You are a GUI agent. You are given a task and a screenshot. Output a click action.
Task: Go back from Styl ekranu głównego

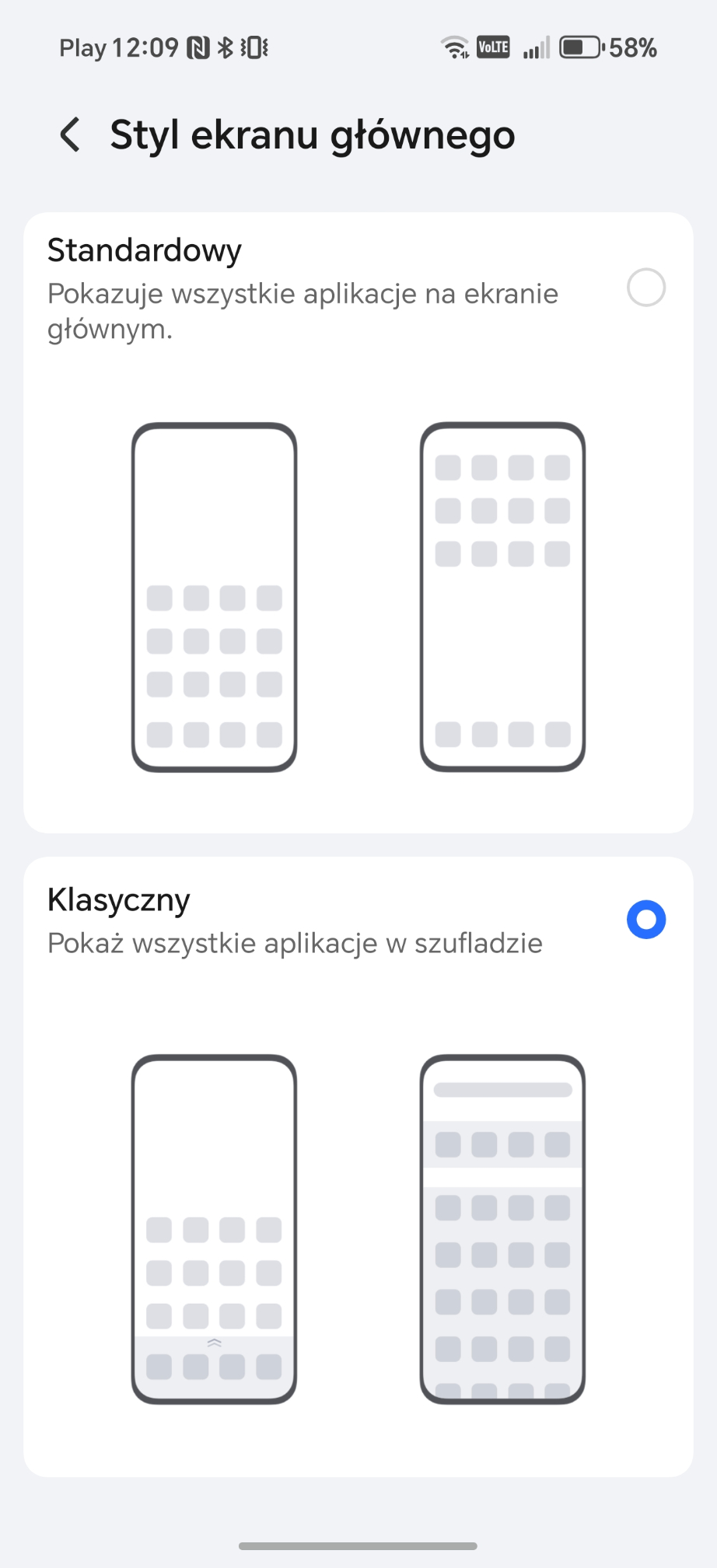click(70, 134)
